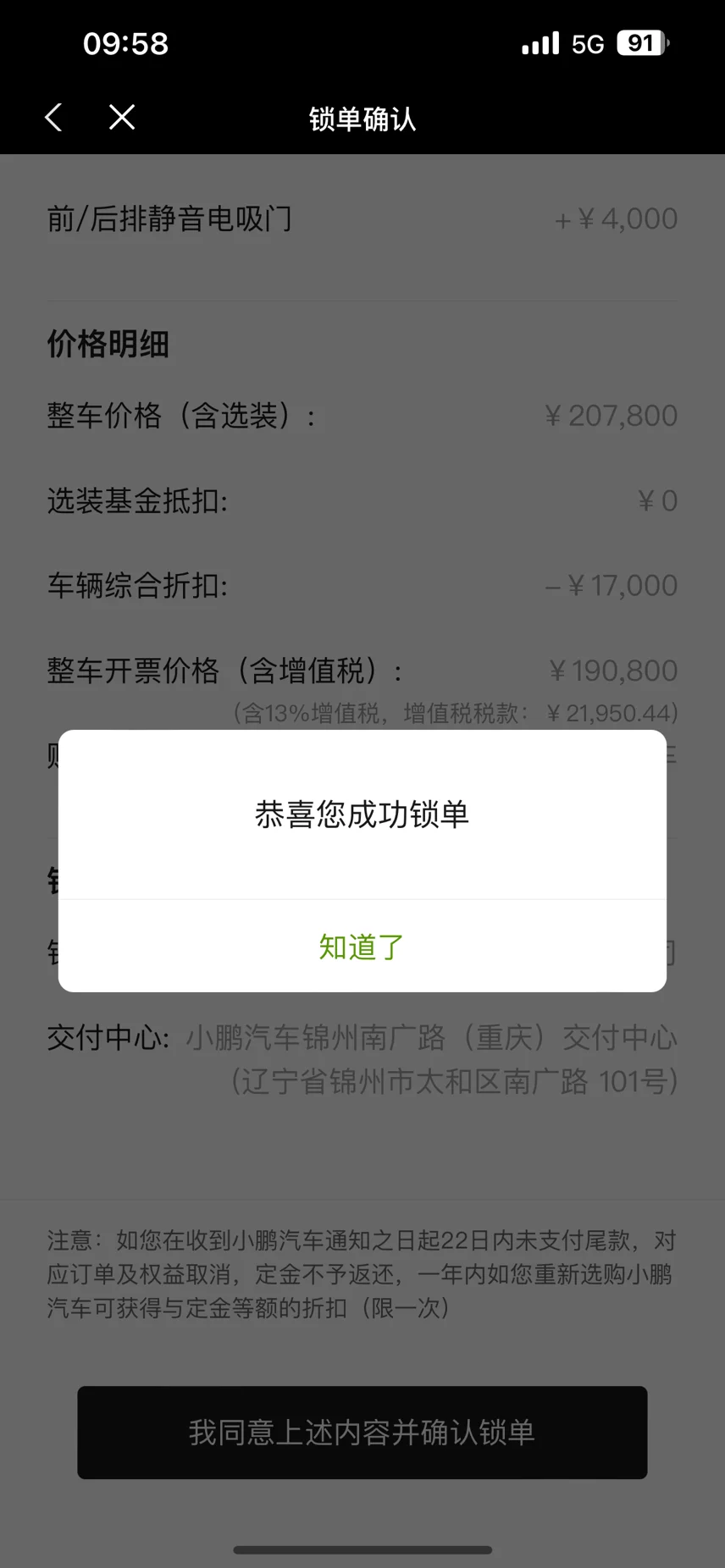Dismiss the dialog with 知道了
The image size is (725, 1568).
point(362,947)
